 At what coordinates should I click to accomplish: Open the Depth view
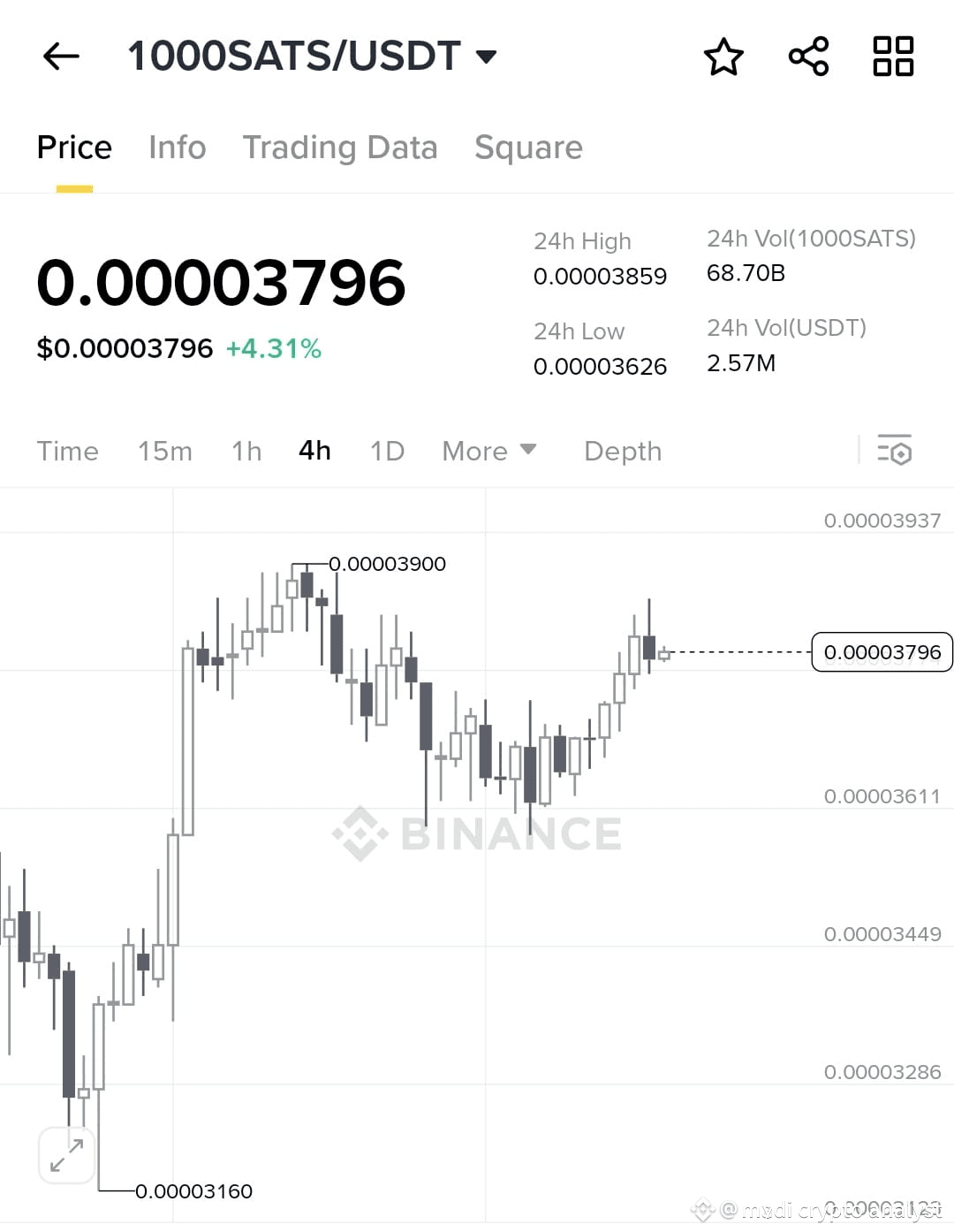(x=623, y=451)
